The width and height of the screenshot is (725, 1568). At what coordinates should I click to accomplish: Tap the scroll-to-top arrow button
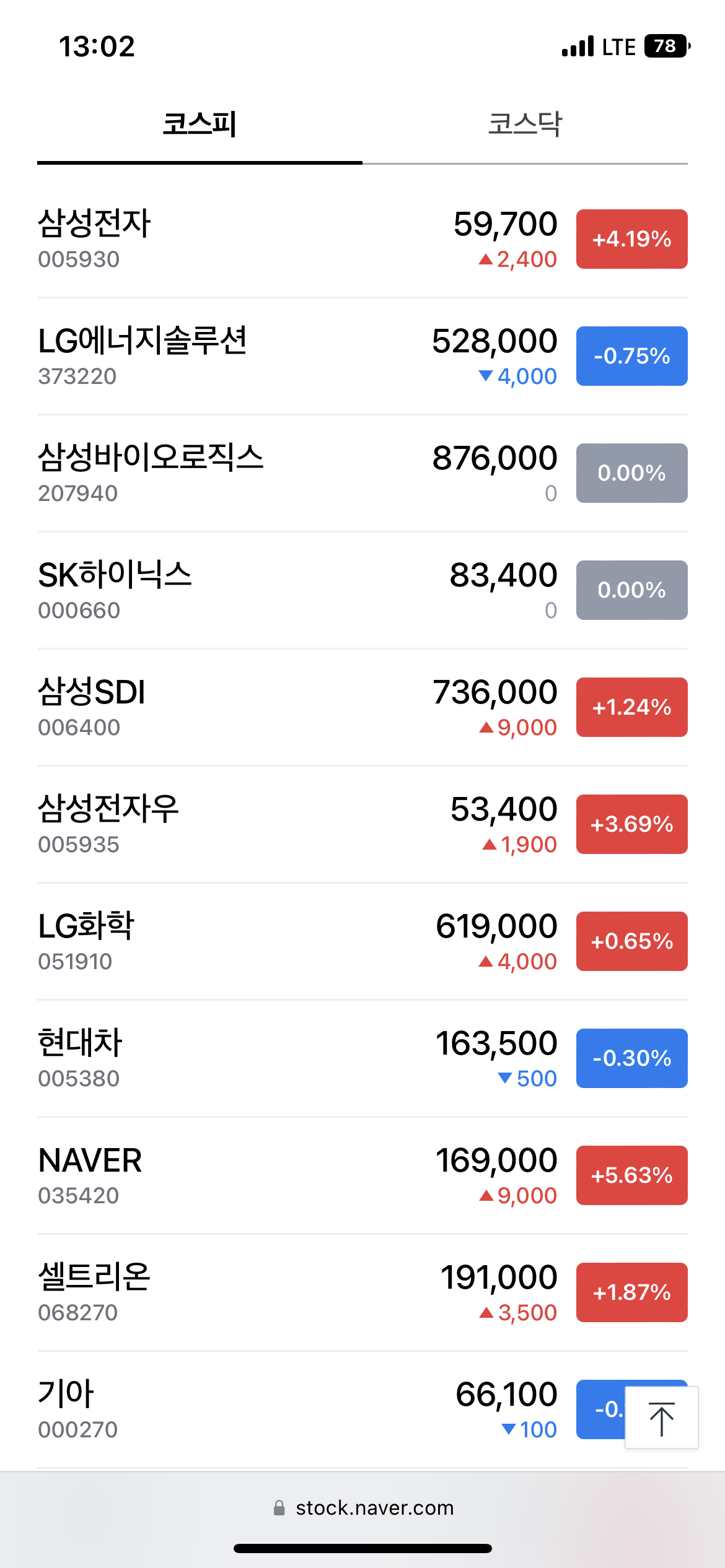point(662,1418)
